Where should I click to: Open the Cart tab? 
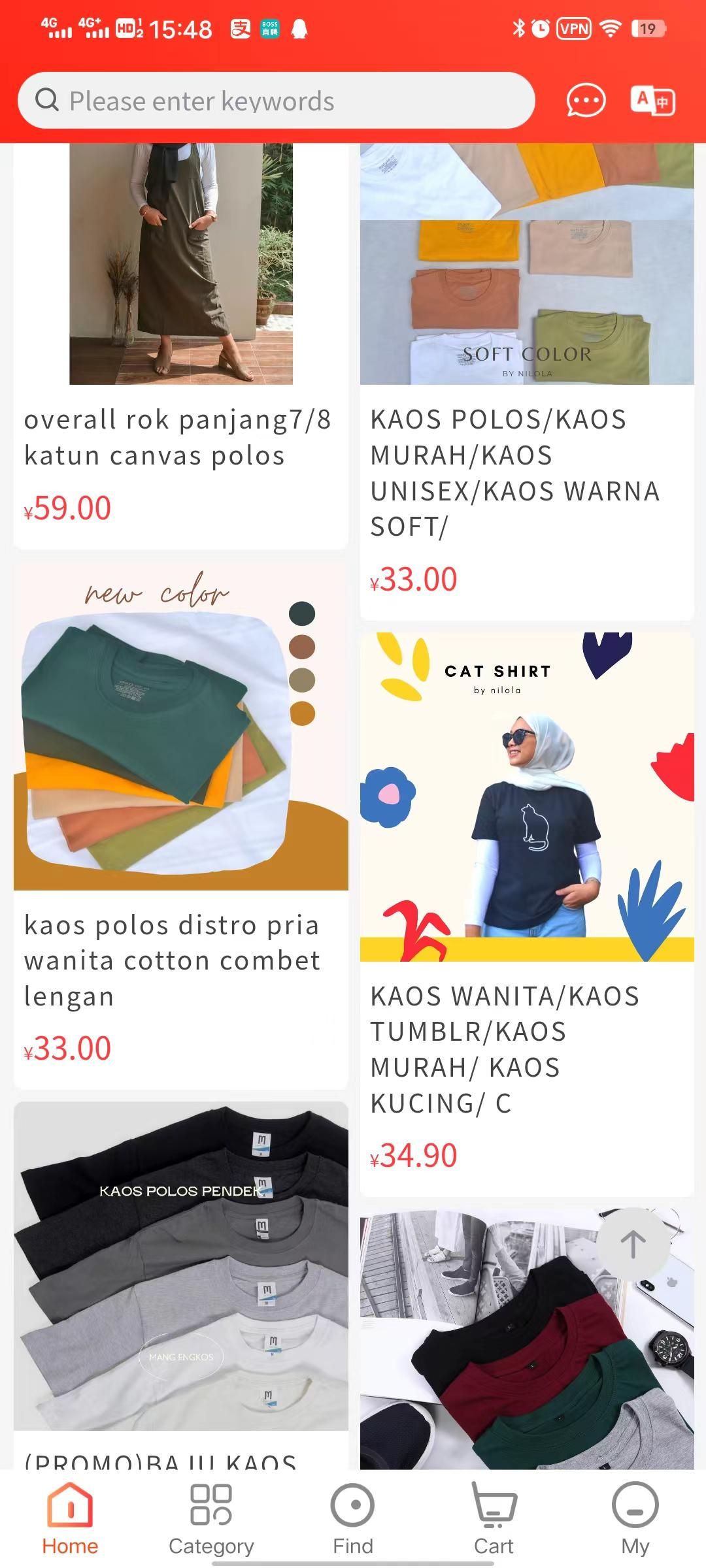[494, 1519]
